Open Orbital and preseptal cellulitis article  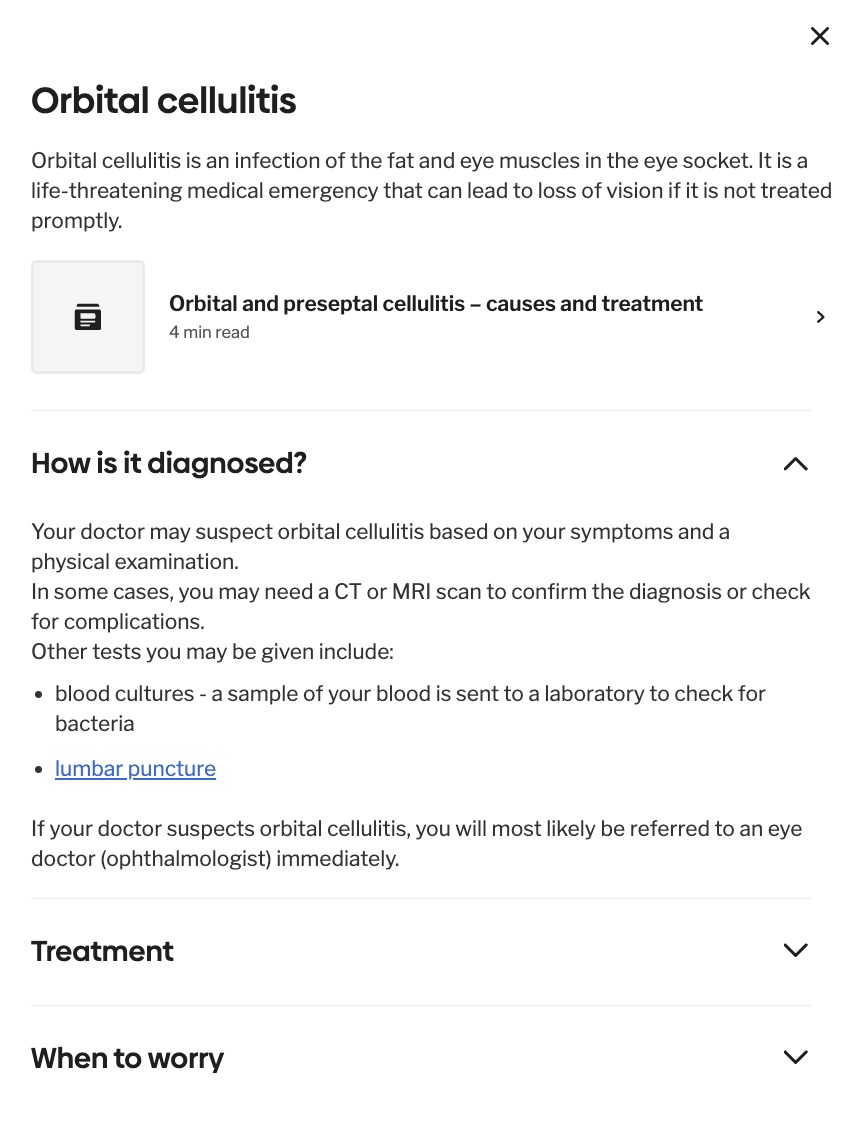[435, 316]
